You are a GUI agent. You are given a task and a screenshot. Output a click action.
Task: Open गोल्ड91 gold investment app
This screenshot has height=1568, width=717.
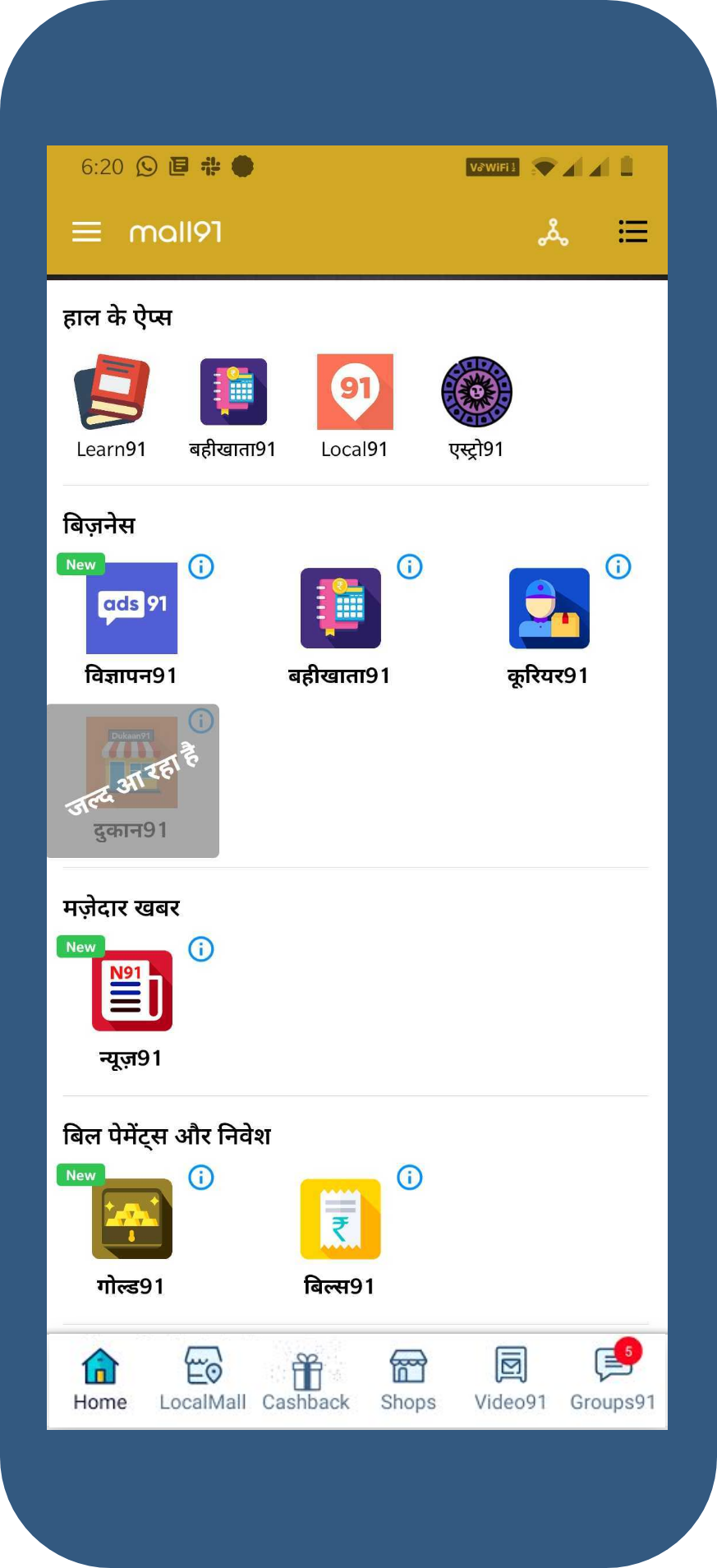(131, 1219)
